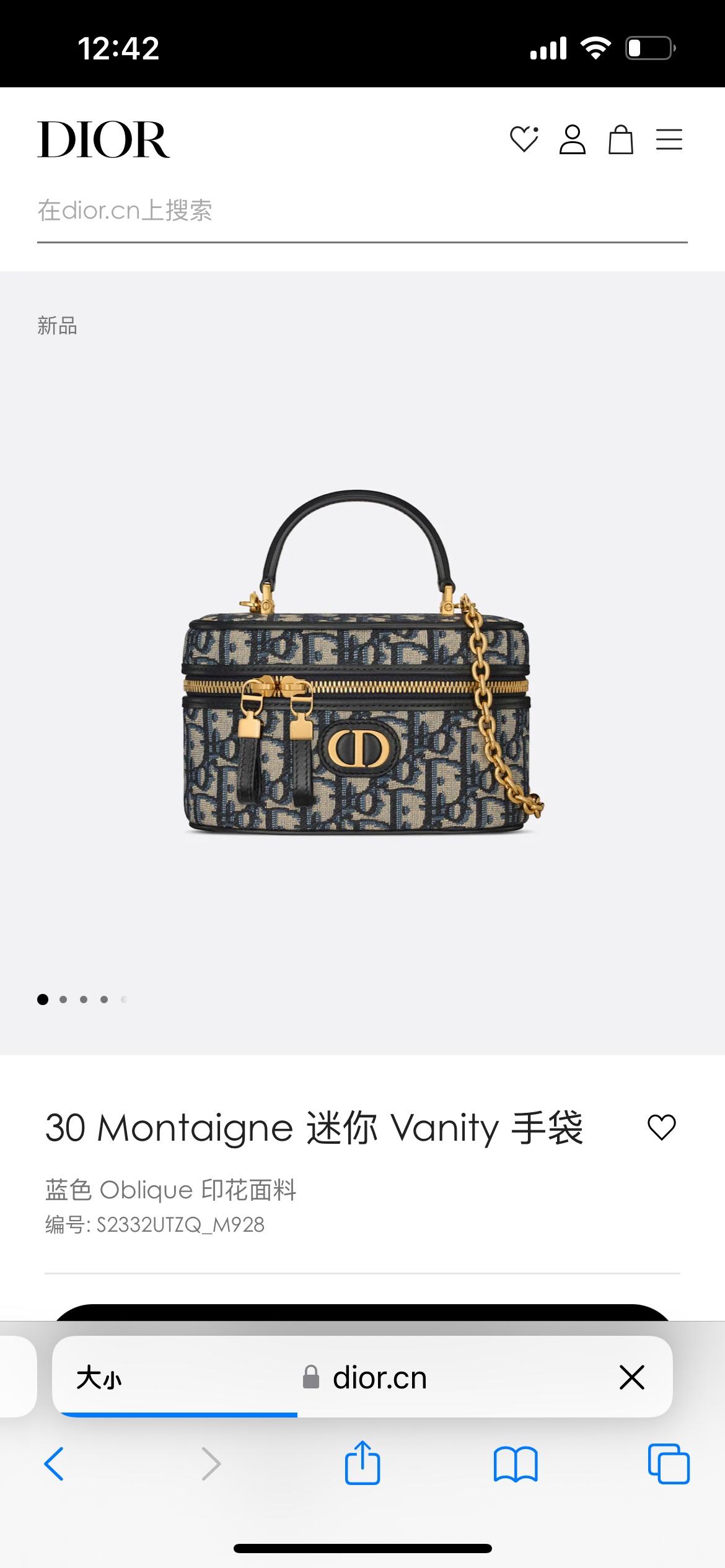Viewport: 725px width, 1568px height.
Task: Open the hamburger menu
Action: click(x=669, y=139)
